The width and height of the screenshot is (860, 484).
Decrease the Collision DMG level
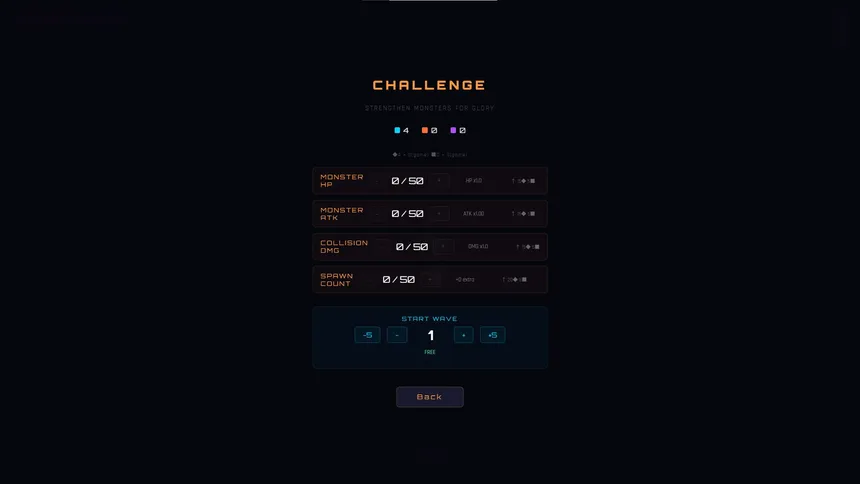pos(383,246)
